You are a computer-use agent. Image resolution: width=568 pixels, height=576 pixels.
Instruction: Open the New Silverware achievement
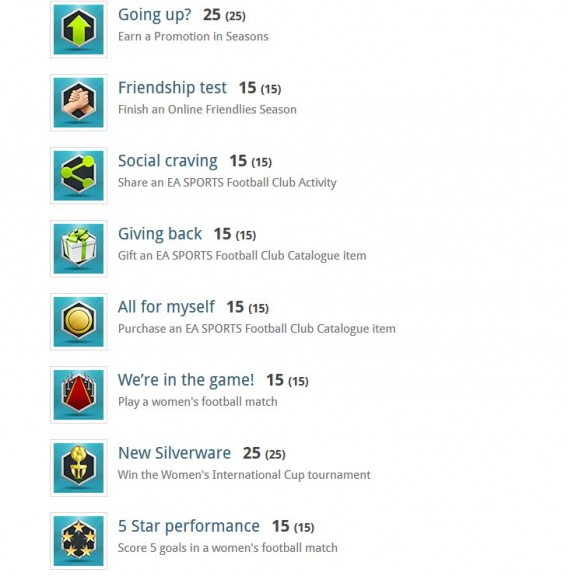click(175, 453)
